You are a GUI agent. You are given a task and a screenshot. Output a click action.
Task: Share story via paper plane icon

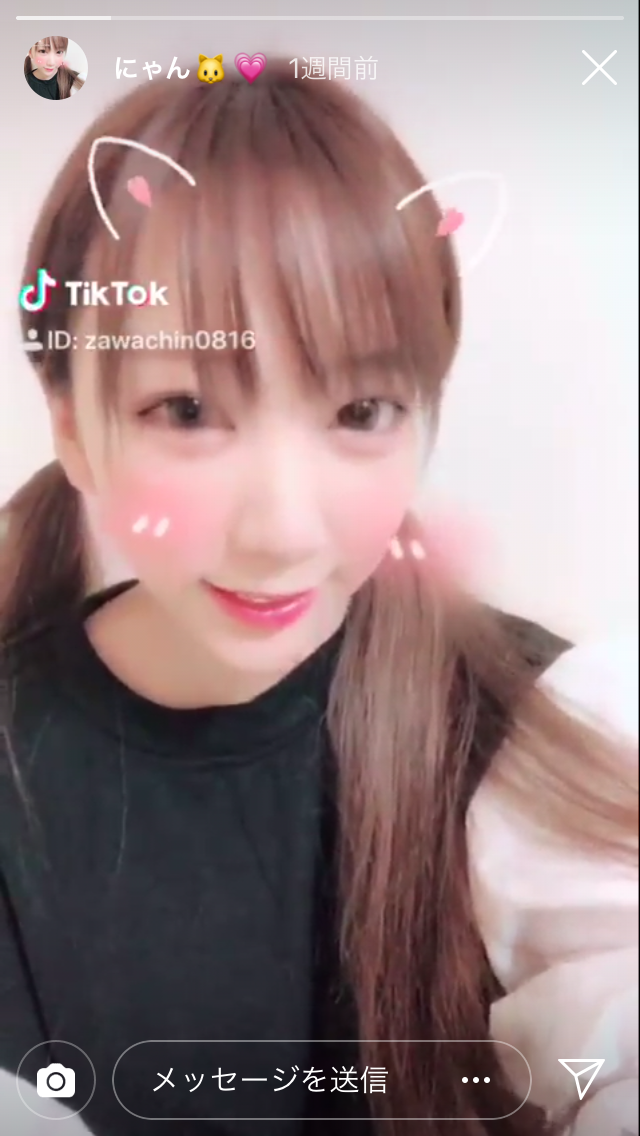pyautogui.click(x=582, y=1078)
